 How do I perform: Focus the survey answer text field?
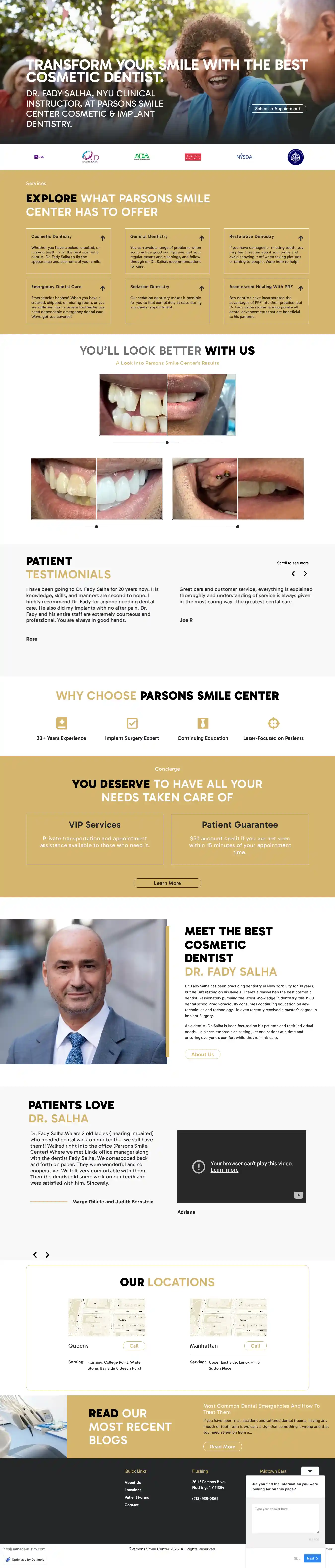[285, 1518]
